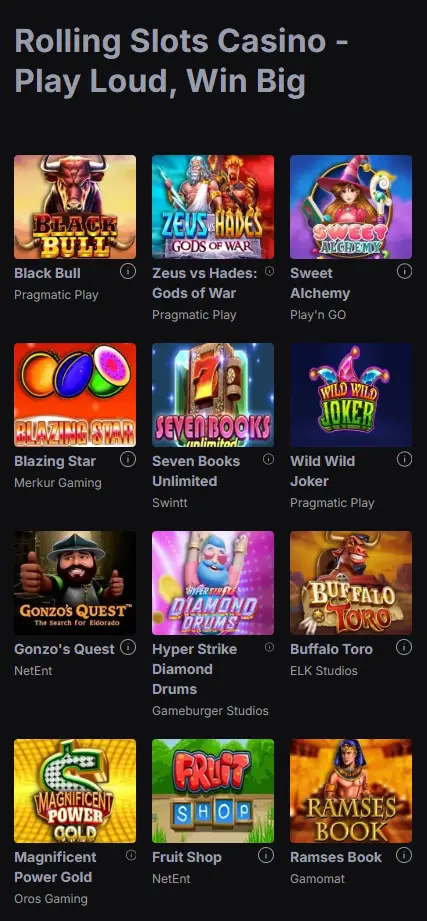Select the Wild Wild Joker game

coord(351,395)
